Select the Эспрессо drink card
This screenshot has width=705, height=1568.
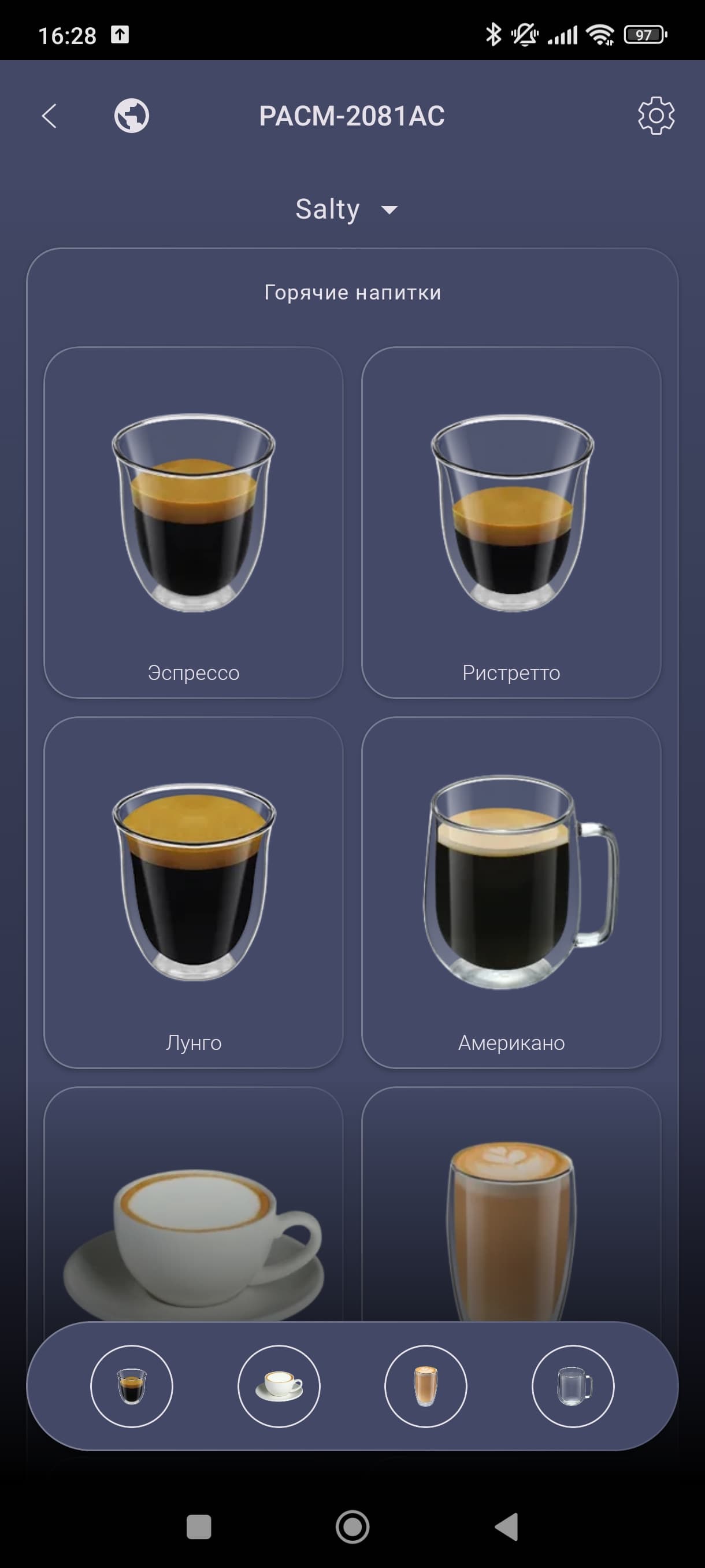click(194, 522)
